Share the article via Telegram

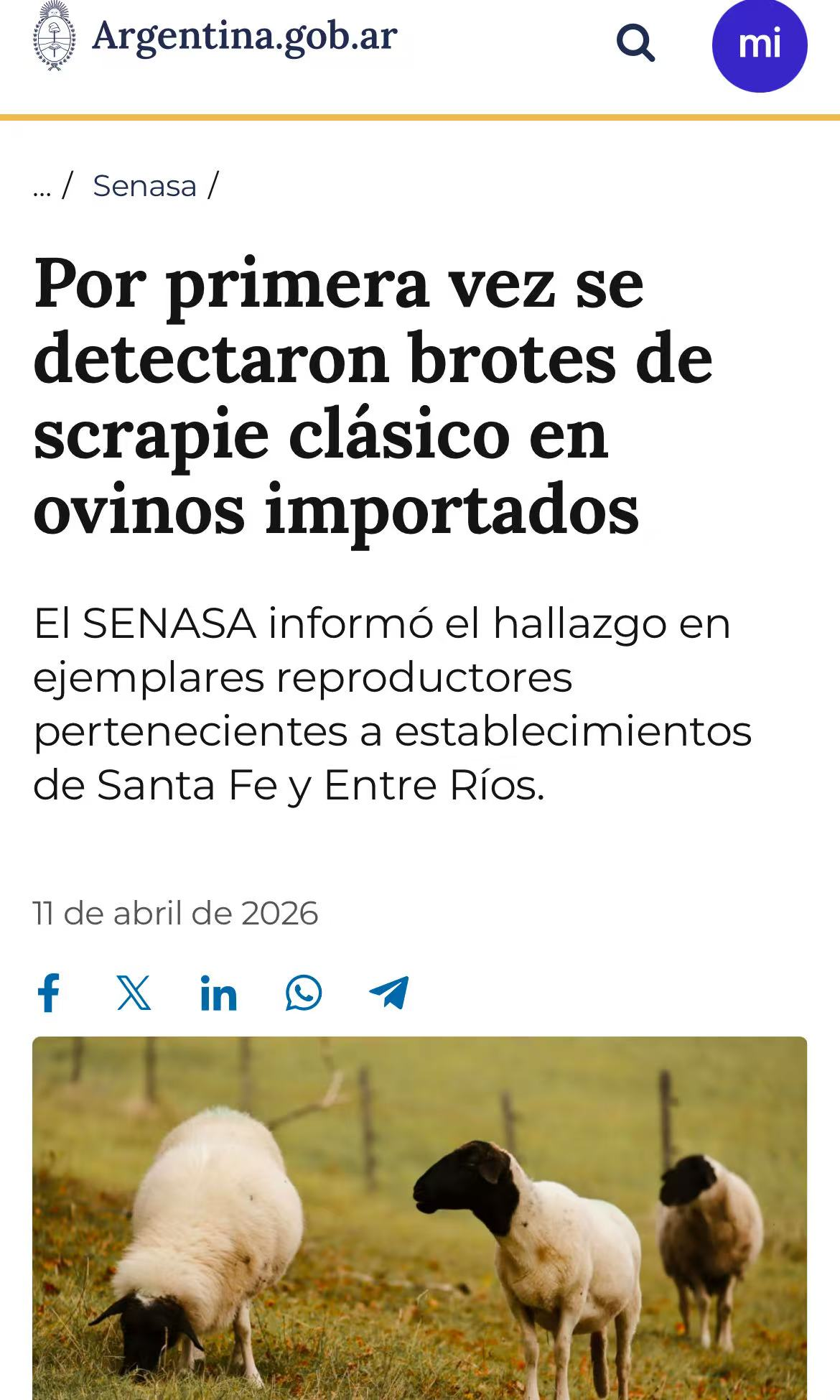(388, 993)
